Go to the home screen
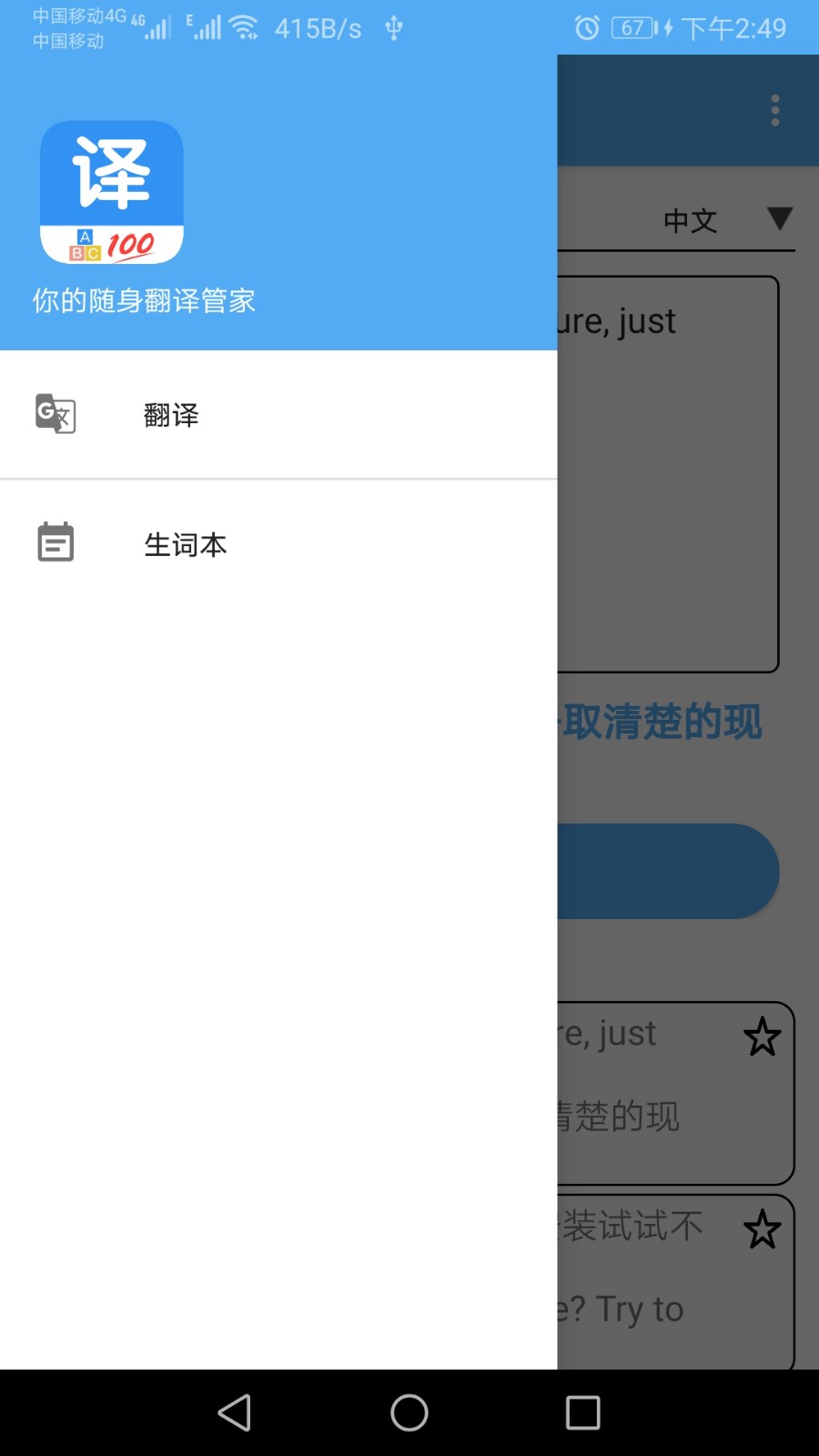The width and height of the screenshot is (819, 1456). (409, 1412)
